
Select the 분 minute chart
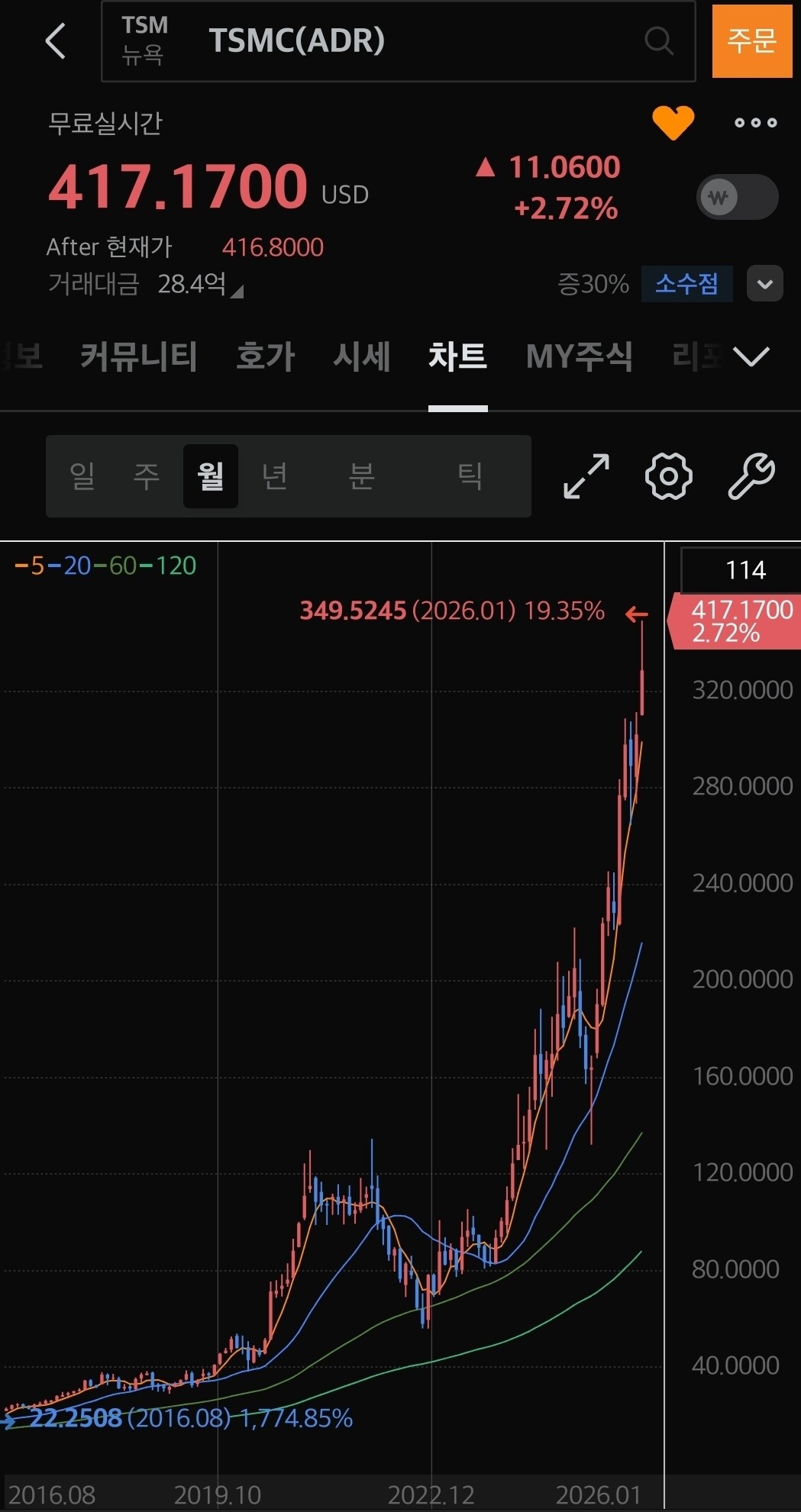(361, 476)
